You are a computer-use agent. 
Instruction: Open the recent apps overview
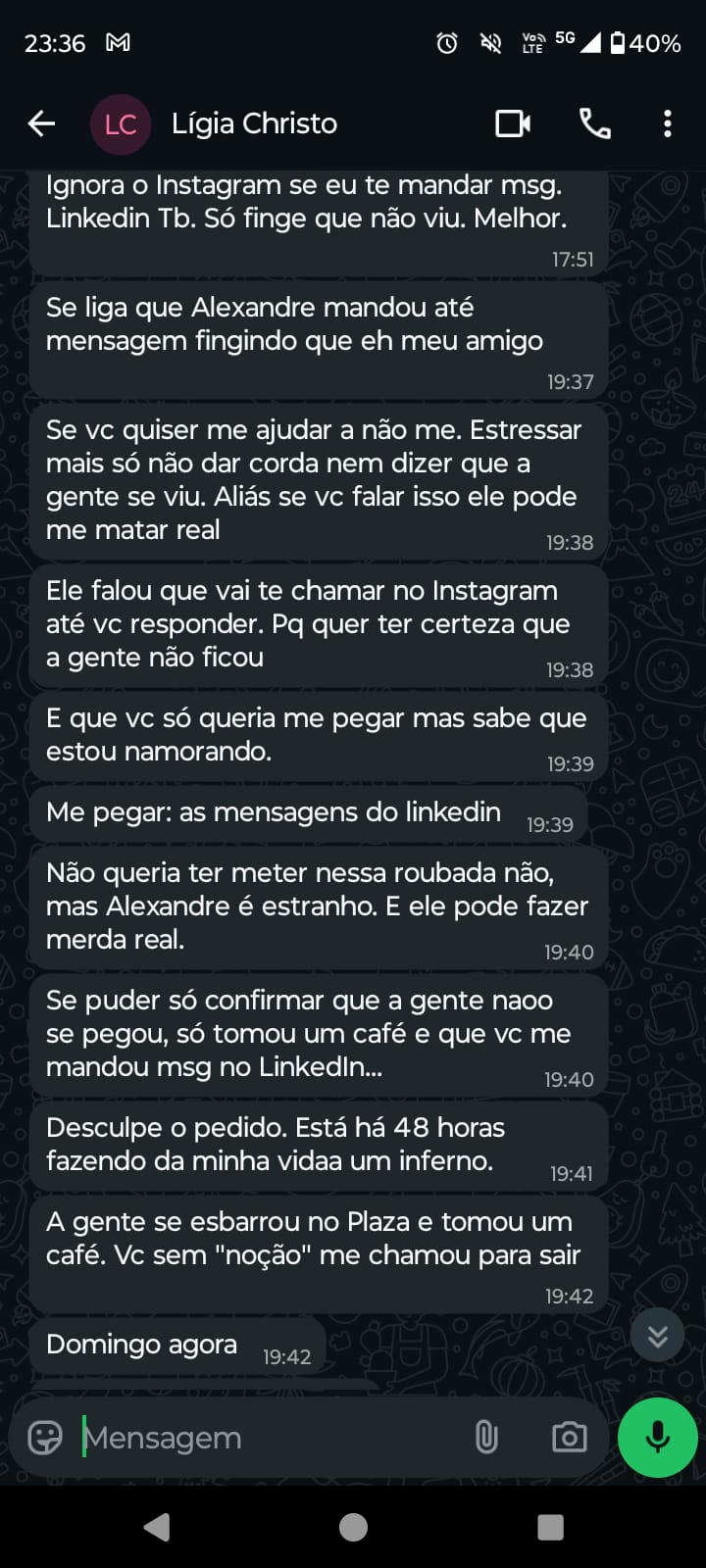click(551, 1527)
